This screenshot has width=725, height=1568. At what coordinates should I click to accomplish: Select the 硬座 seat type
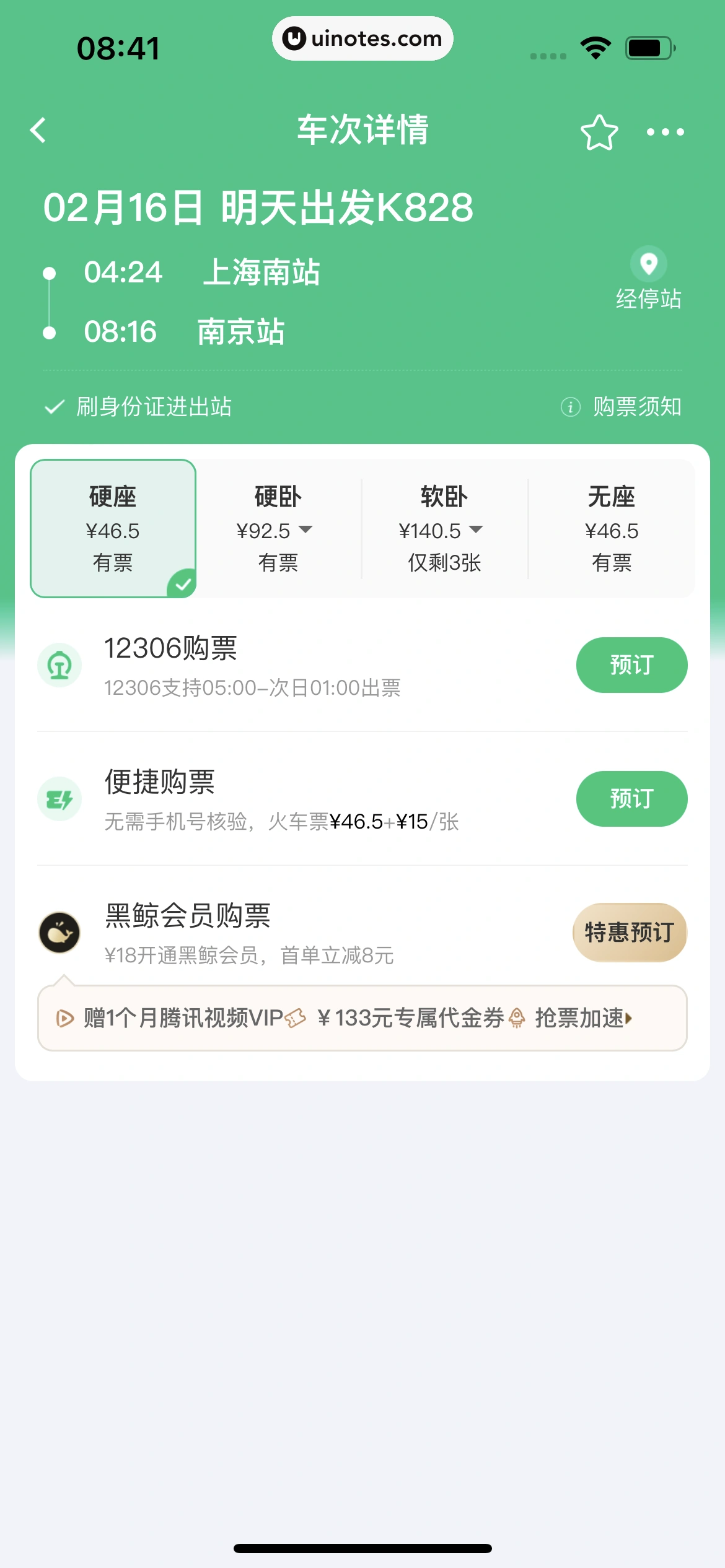point(113,528)
